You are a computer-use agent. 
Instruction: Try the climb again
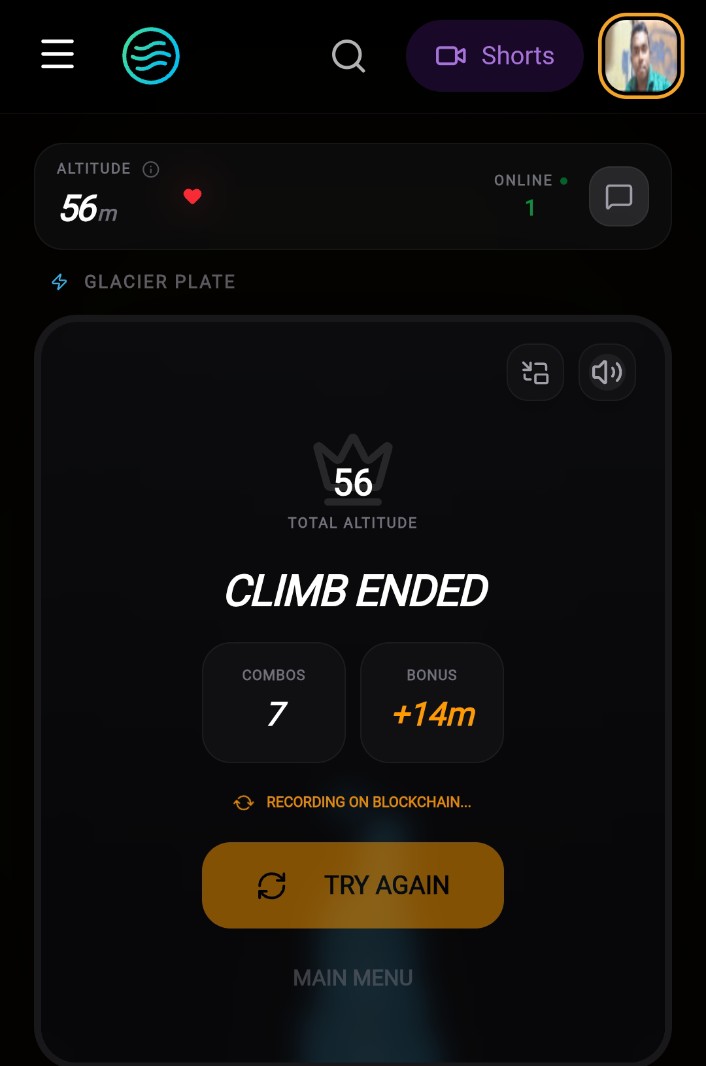(x=353, y=885)
